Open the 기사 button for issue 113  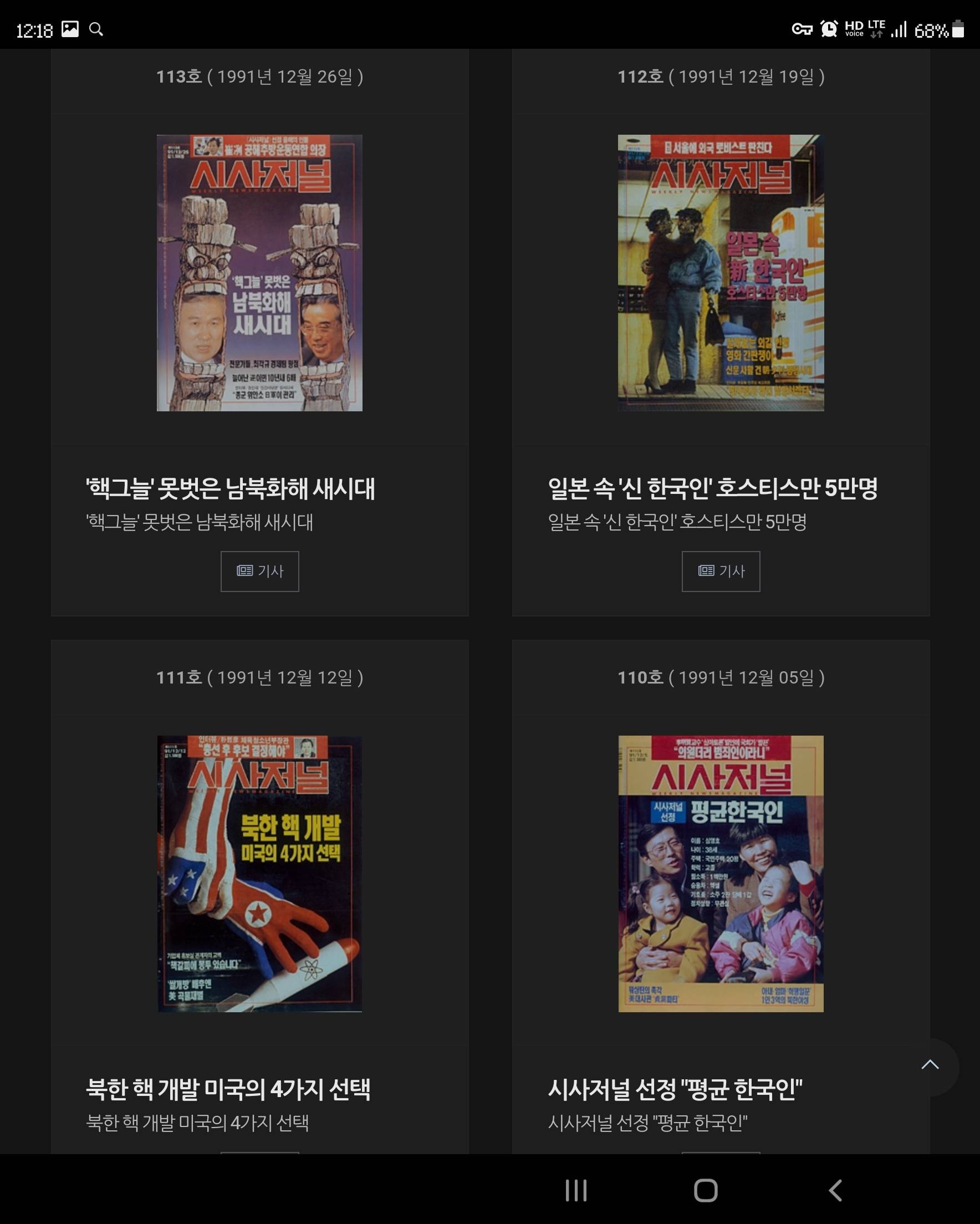coord(259,571)
